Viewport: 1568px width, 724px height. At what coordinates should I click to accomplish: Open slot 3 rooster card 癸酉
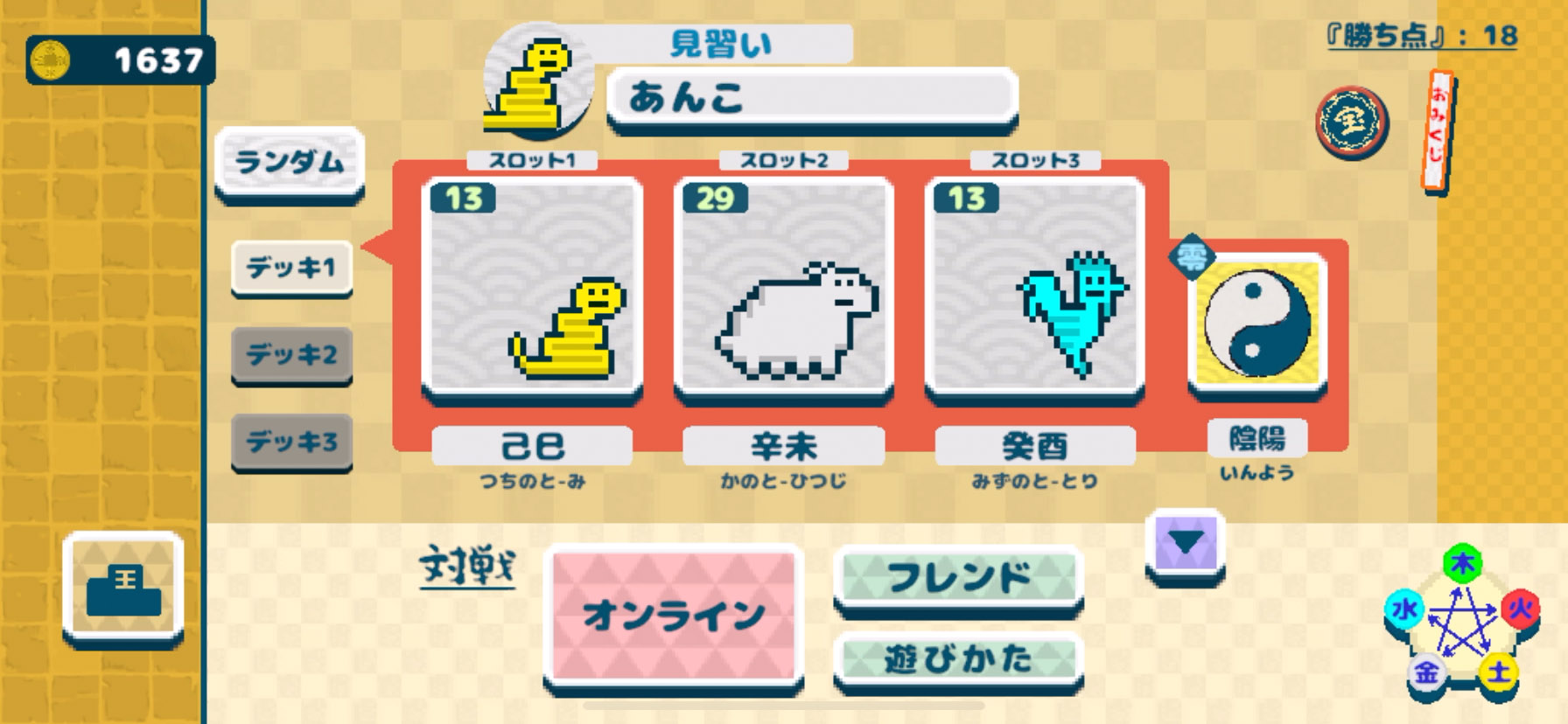click(x=1035, y=289)
